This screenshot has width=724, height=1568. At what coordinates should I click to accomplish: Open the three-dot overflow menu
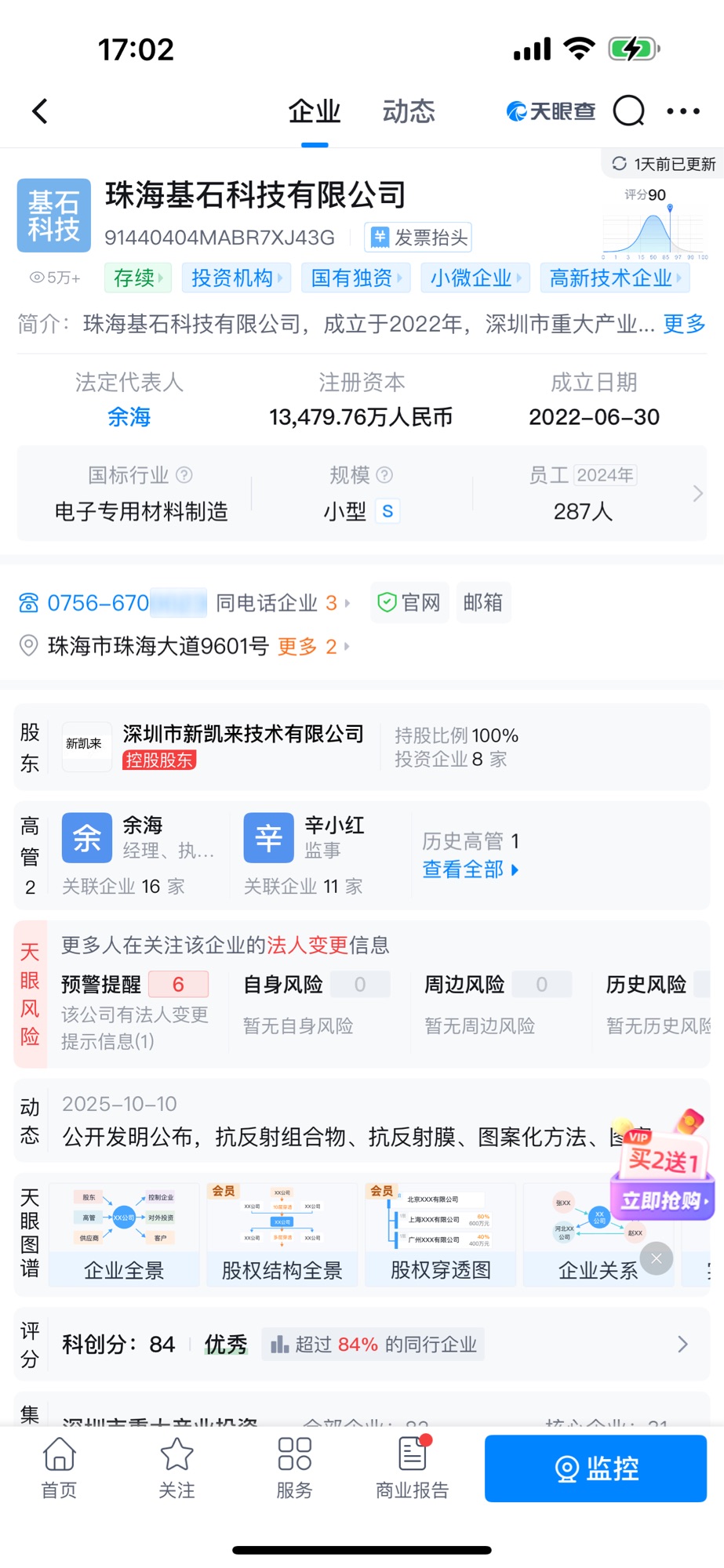click(x=682, y=111)
